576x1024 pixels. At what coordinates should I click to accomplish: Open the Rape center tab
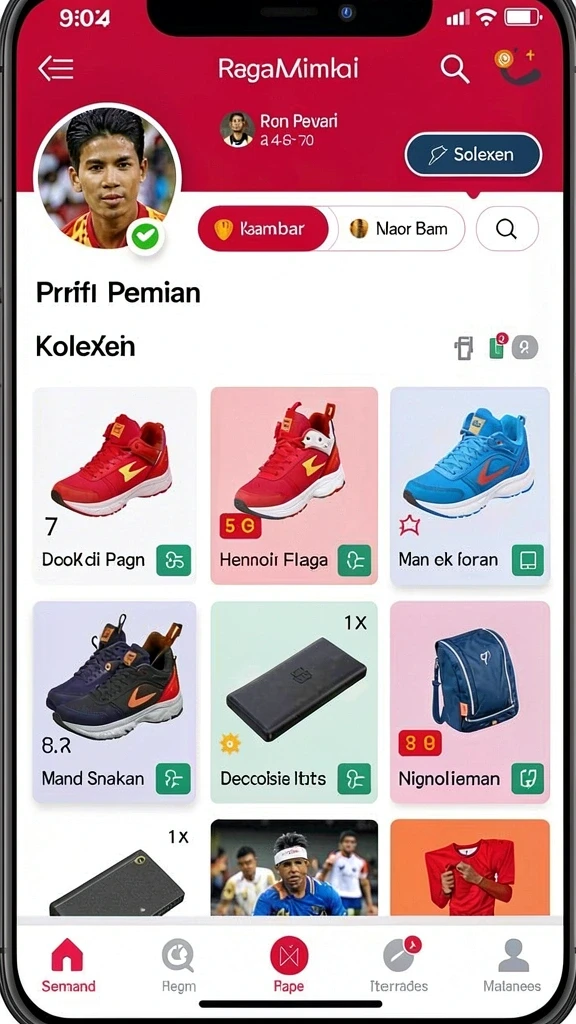click(x=289, y=965)
